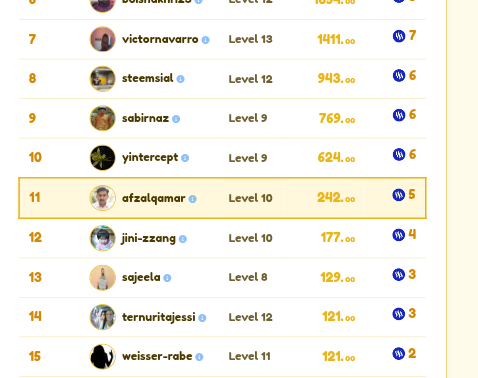Tap the info icon beside steemsial
Viewport: 478px width, 378px height.
click(180, 79)
